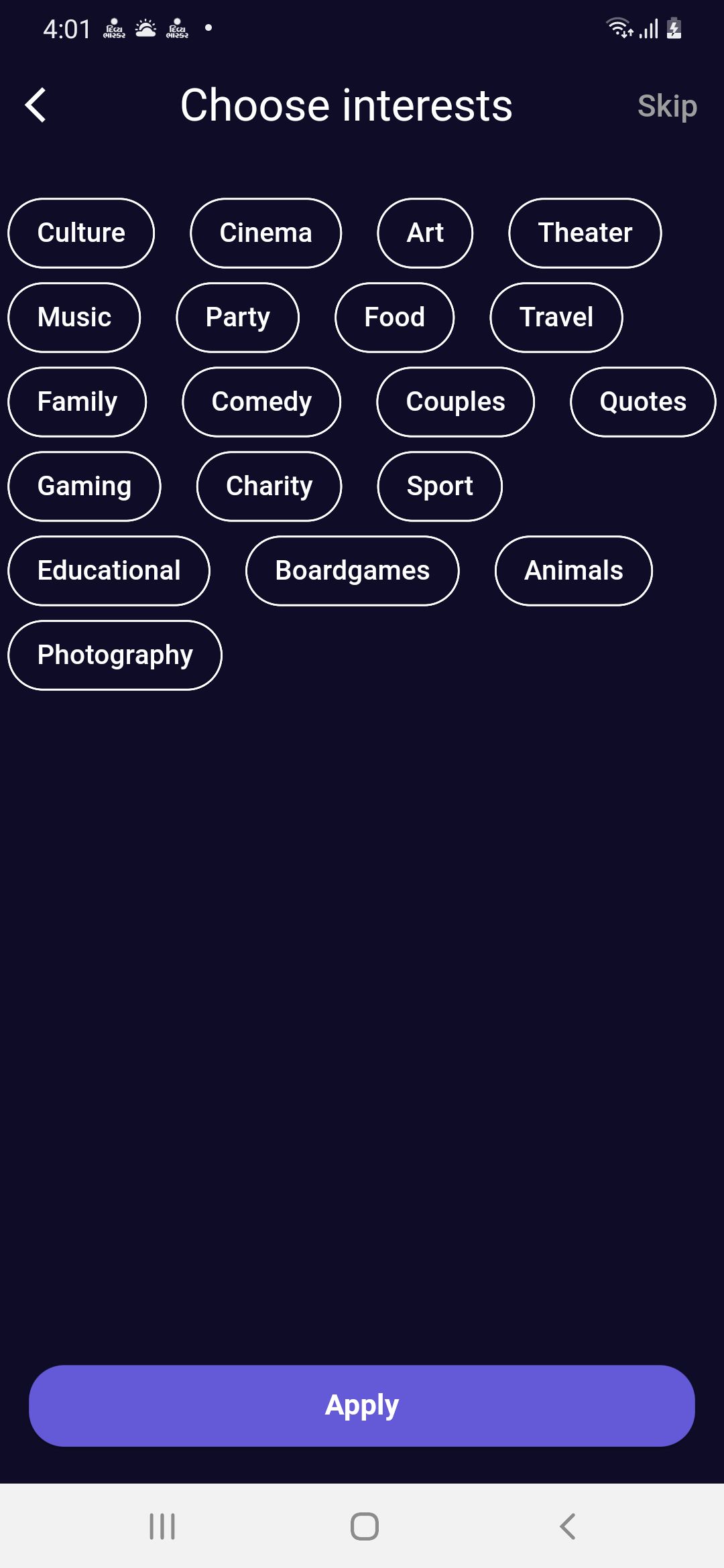Viewport: 724px width, 1568px height.
Task: Skip choosing interests
Action: (667, 106)
